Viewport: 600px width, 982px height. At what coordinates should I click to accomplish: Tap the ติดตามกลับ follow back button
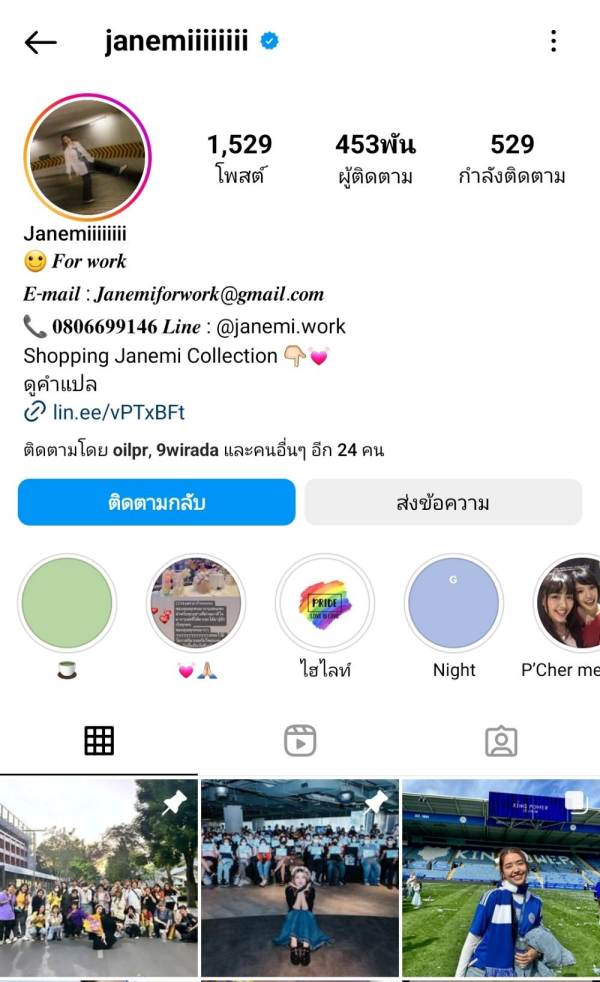point(156,502)
